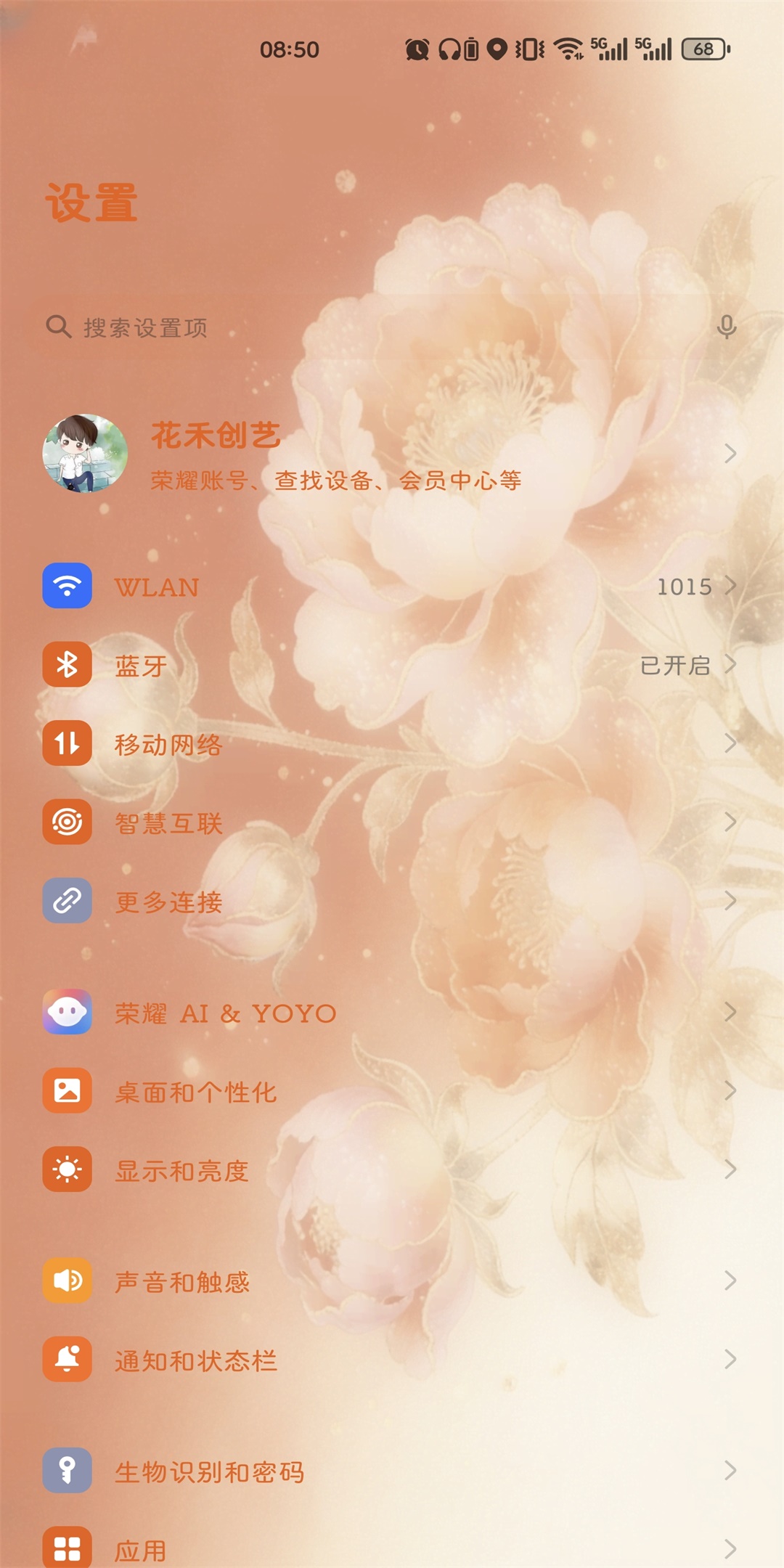Open 荣耀 AI & YOYO settings
Screen dimensions: 784x1568
(x=225, y=1013)
